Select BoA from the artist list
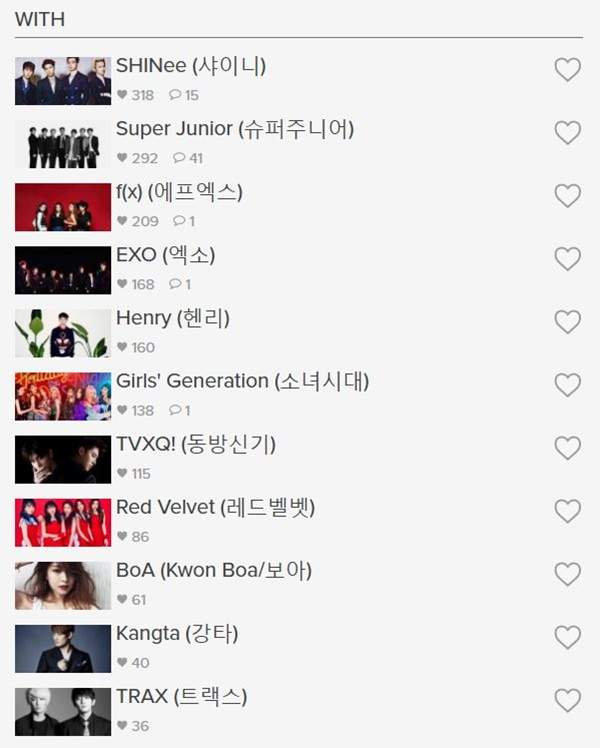The width and height of the screenshot is (600, 748). point(213,570)
